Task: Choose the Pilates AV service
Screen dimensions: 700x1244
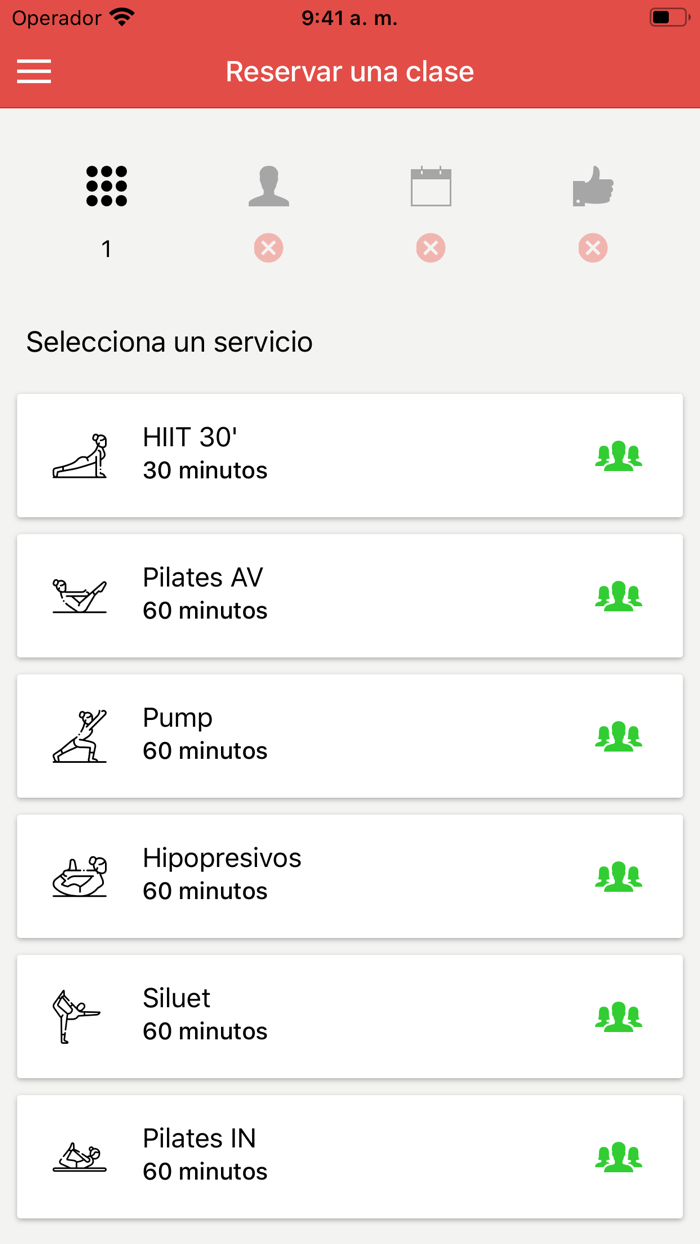Action: (x=349, y=596)
